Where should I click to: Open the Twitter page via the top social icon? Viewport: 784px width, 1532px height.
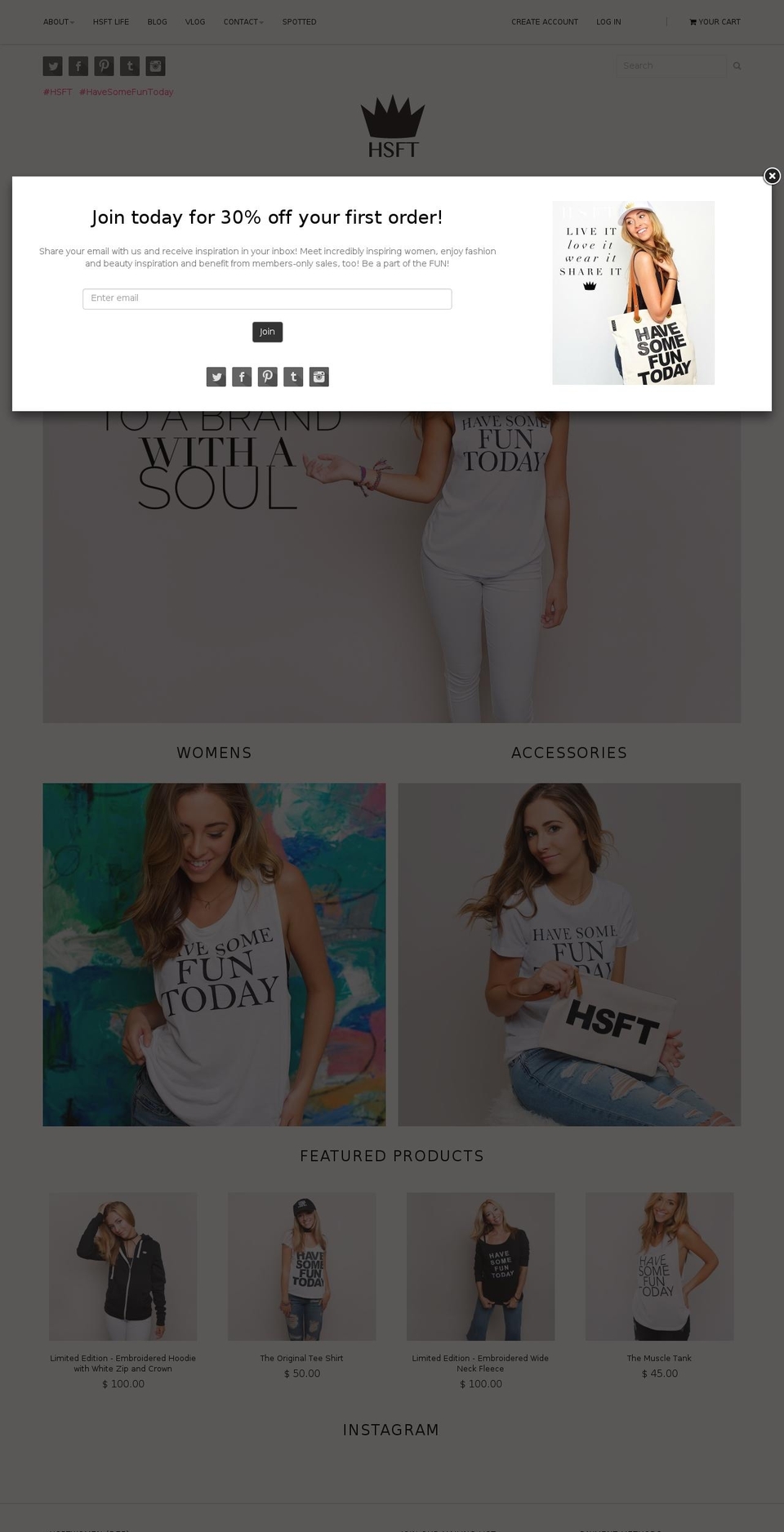pos(52,65)
